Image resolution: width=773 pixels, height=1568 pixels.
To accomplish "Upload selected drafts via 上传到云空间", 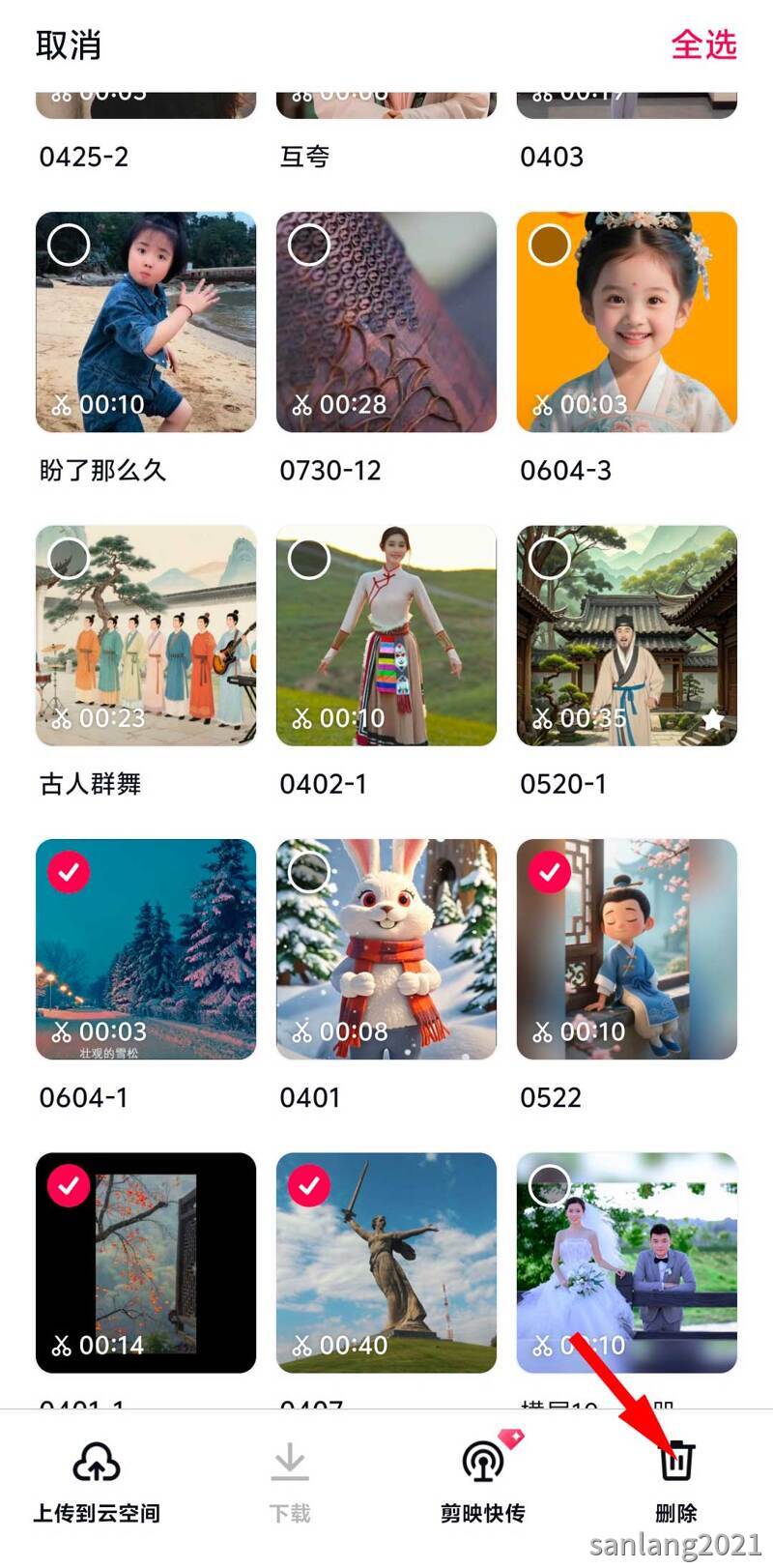I will [x=97, y=1479].
